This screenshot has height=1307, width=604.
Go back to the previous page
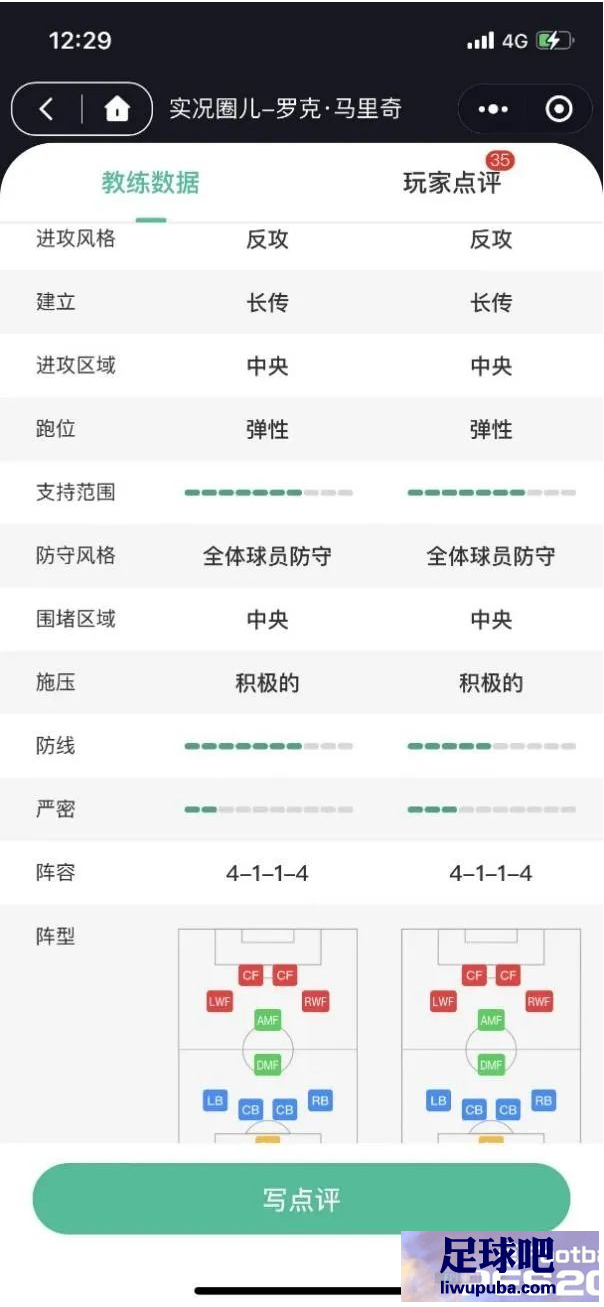point(46,109)
